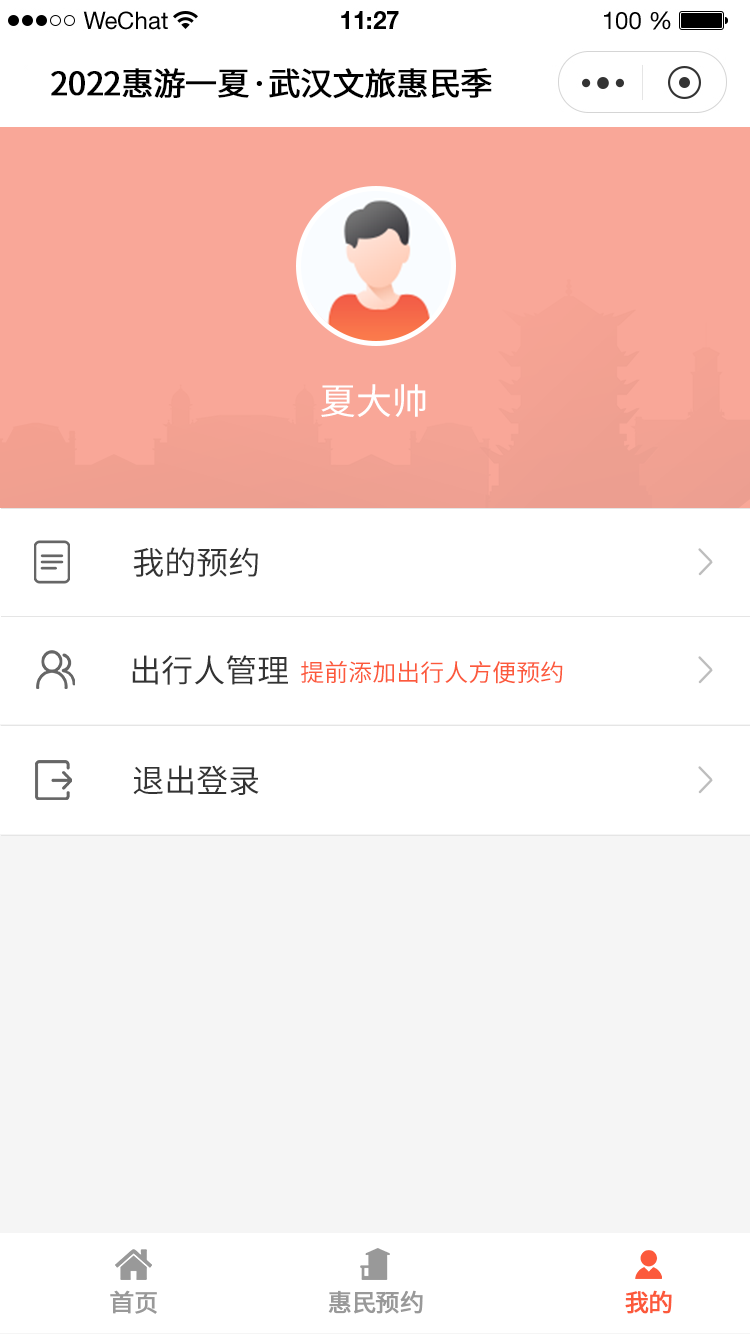Expand the 退出登录 row chevron
This screenshot has height=1334, width=750.
coord(705,780)
